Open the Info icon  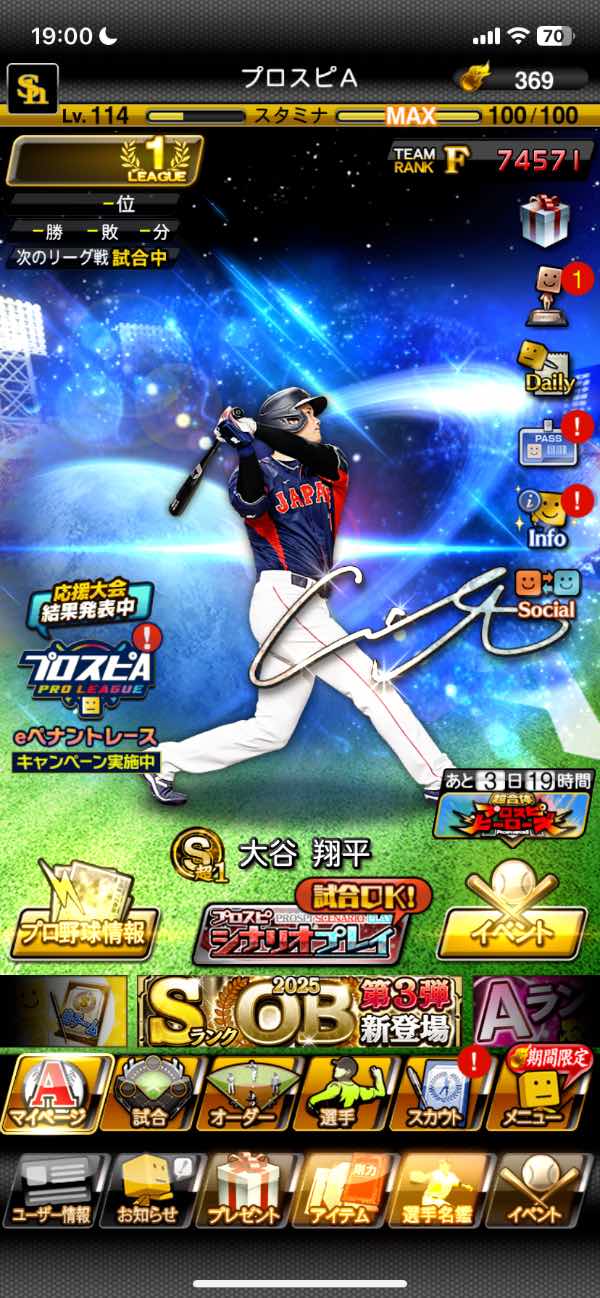545,518
